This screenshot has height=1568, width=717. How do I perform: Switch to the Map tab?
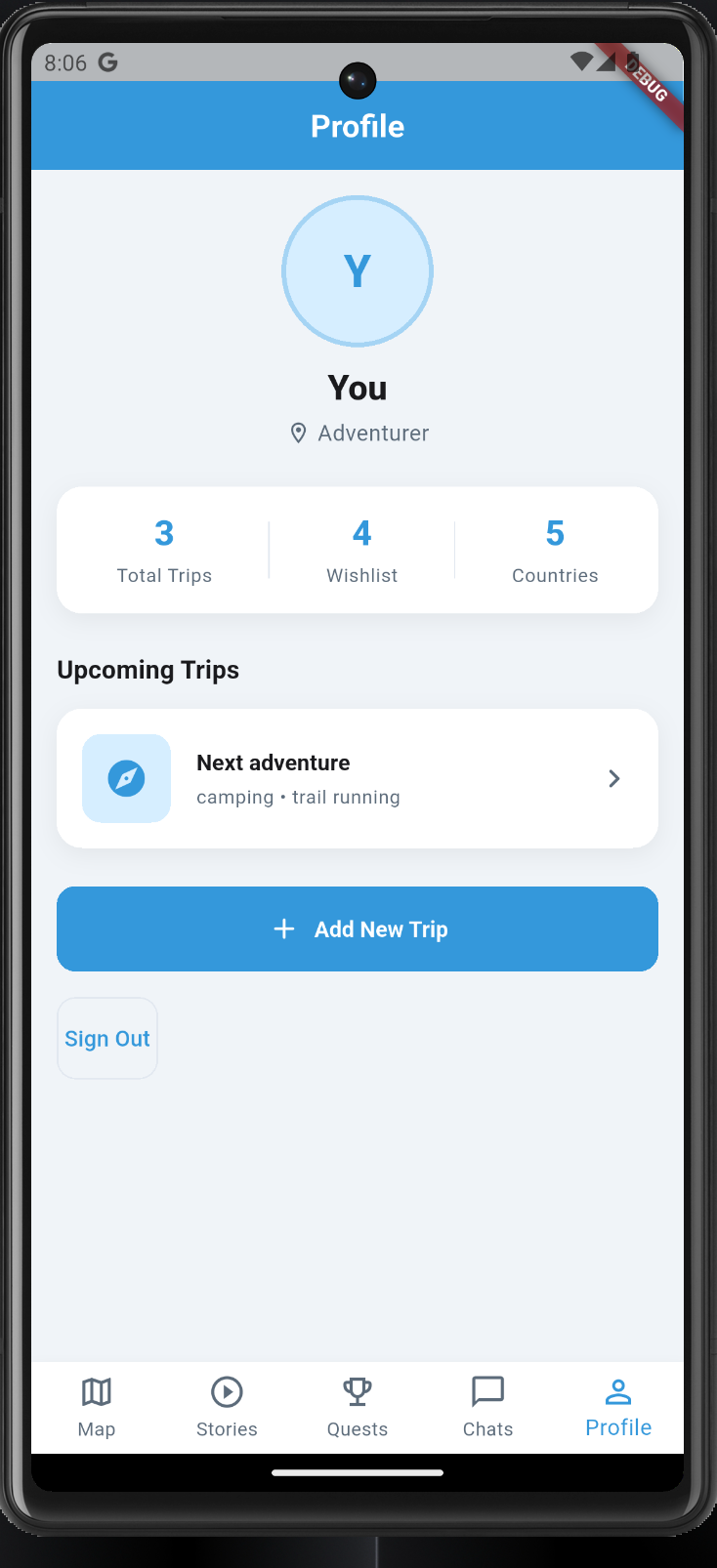(97, 1408)
